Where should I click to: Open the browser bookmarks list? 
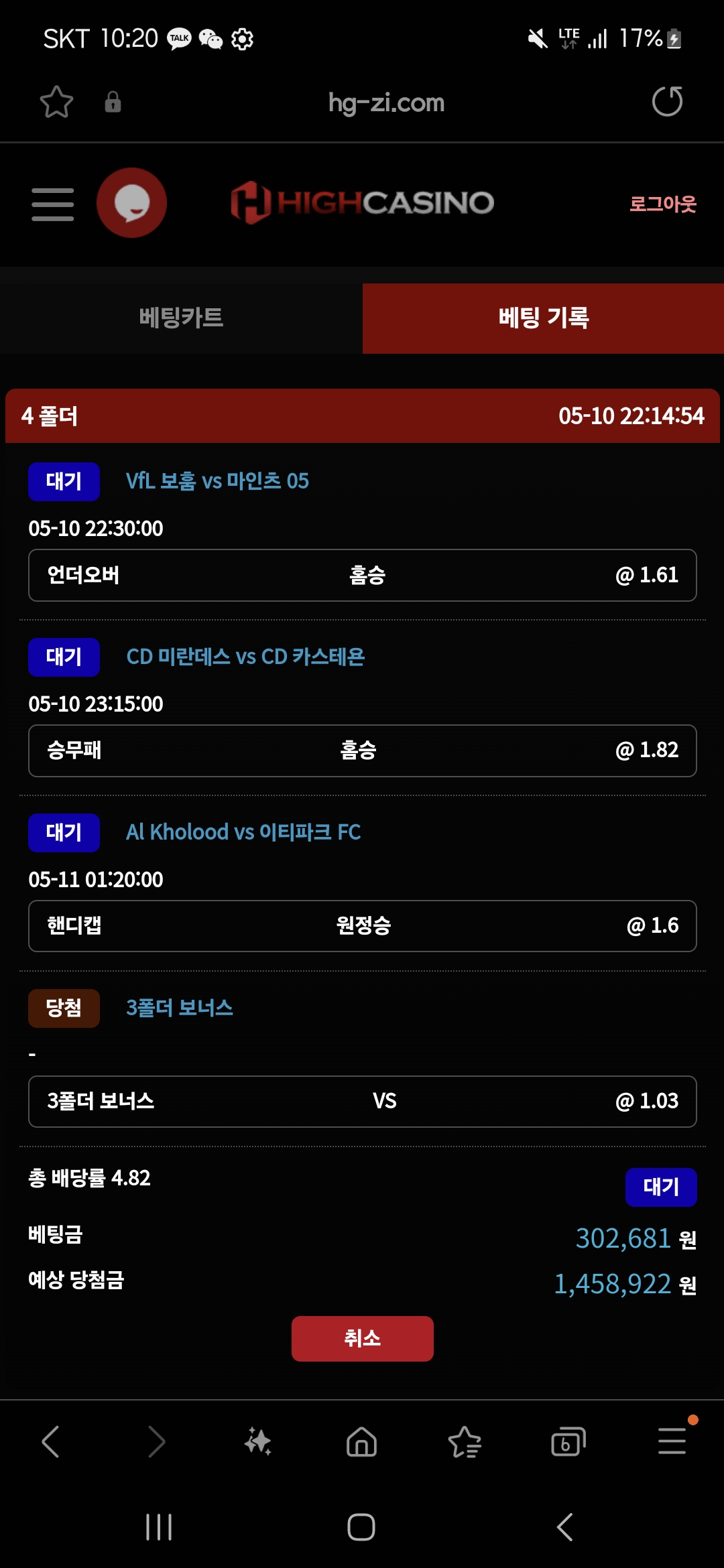pos(465,1441)
